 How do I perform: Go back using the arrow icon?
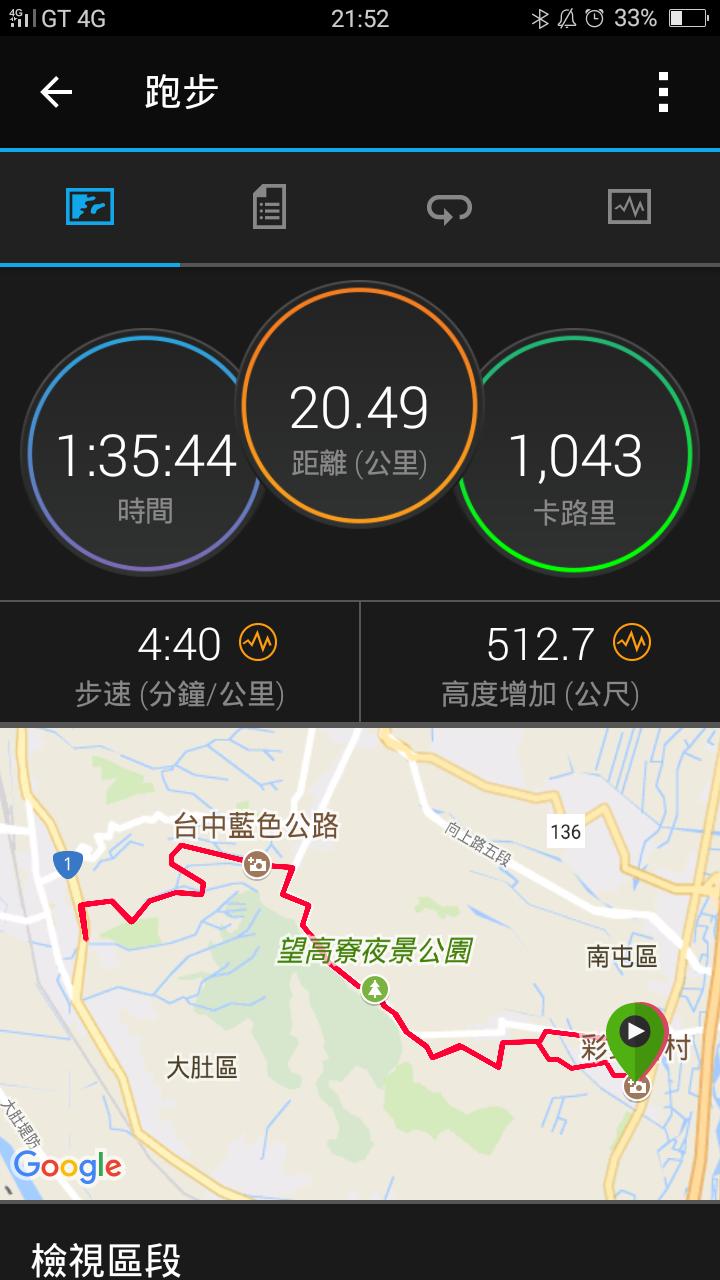pos(56,93)
